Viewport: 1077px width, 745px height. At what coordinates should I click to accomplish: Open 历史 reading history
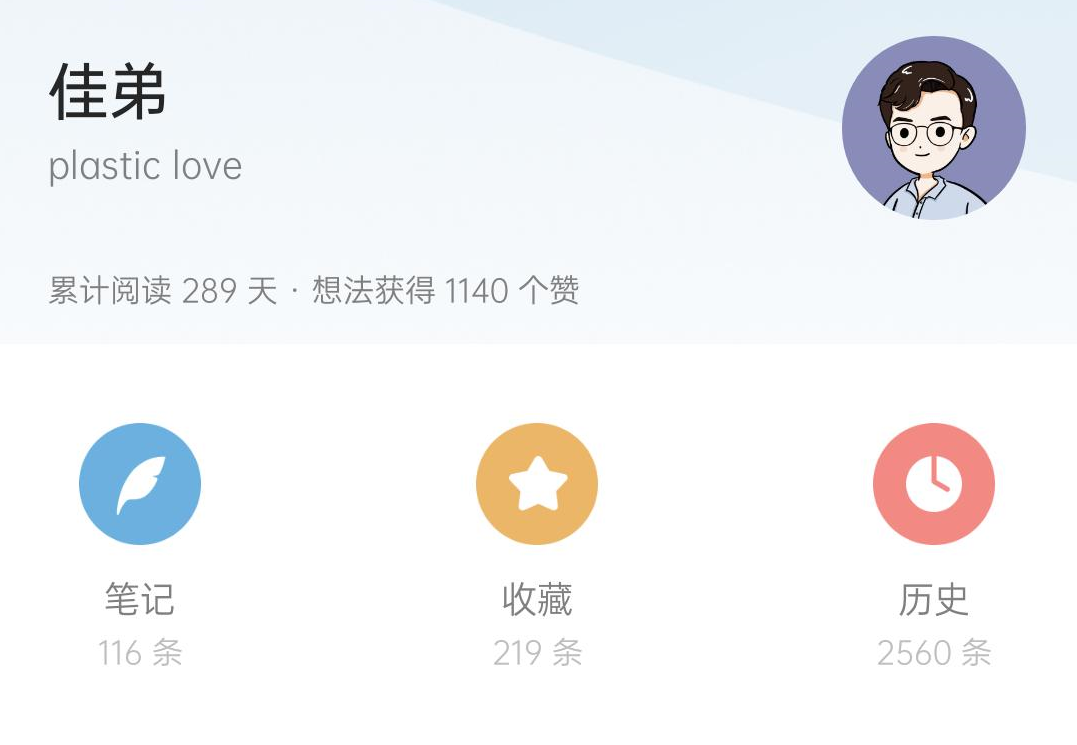pyautogui.click(x=933, y=484)
